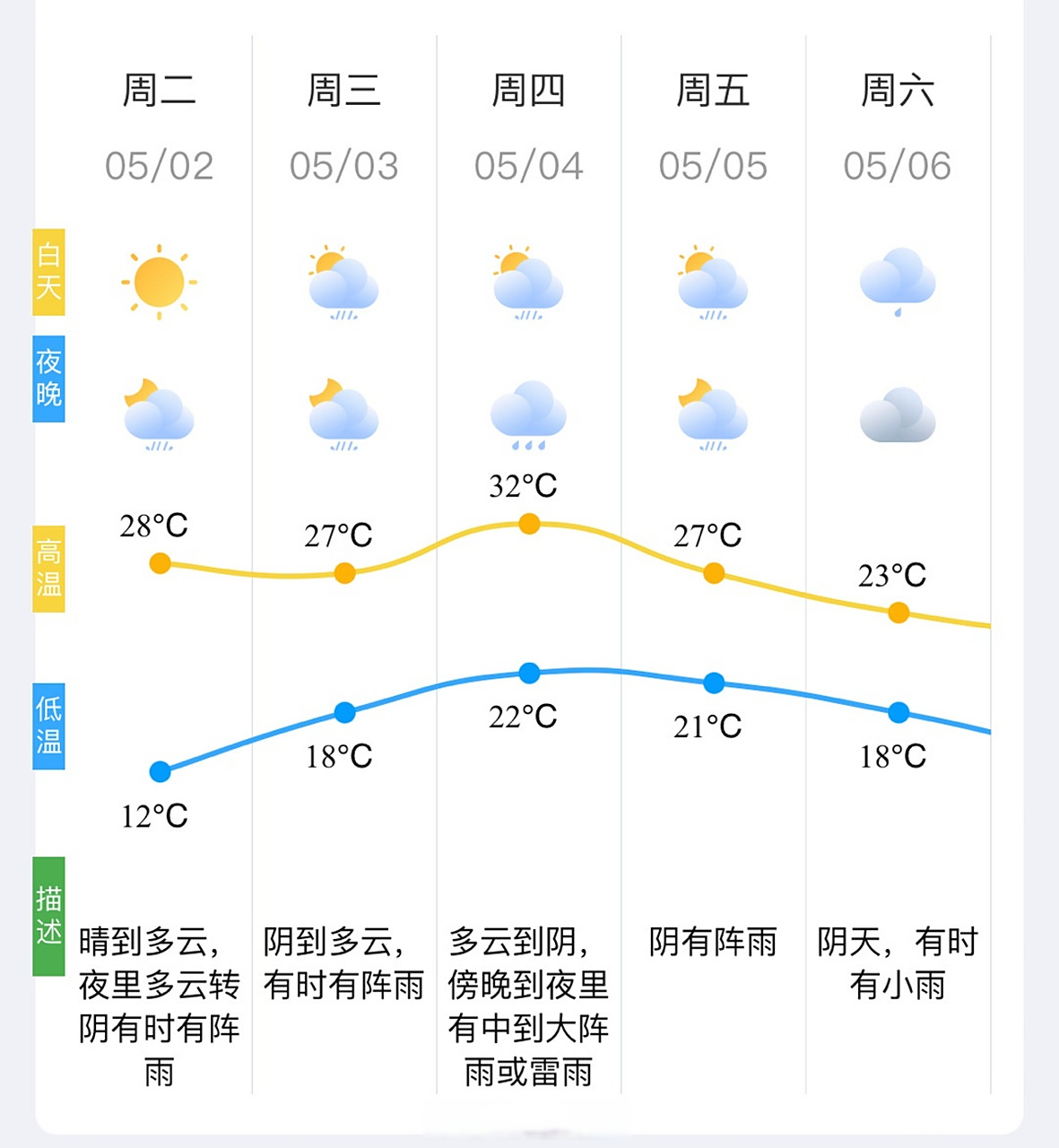1059x1148 pixels.
Task: Click the 12°C point on the blue temperature line
Action: (x=160, y=771)
